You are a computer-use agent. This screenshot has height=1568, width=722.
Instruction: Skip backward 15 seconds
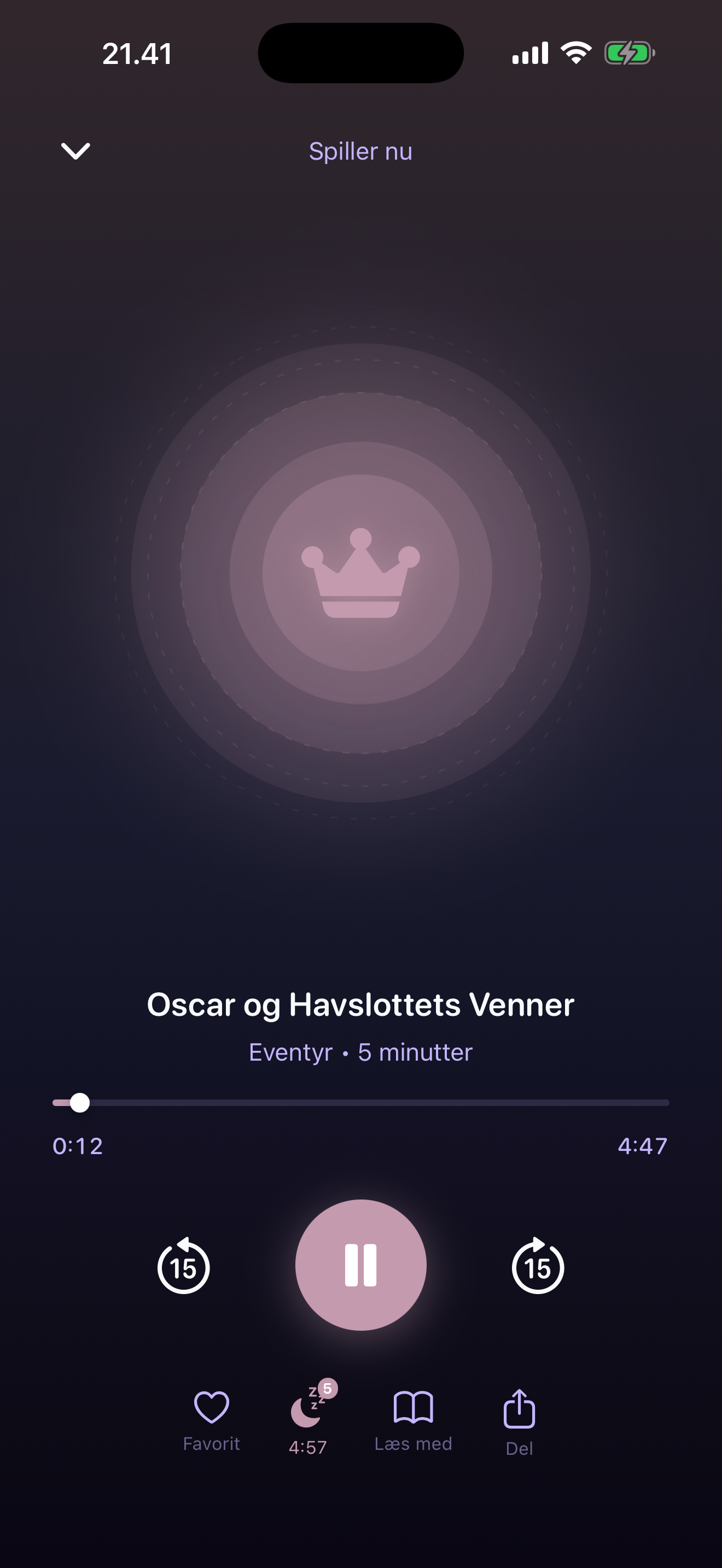pyautogui.click(x=183, y=1266)
